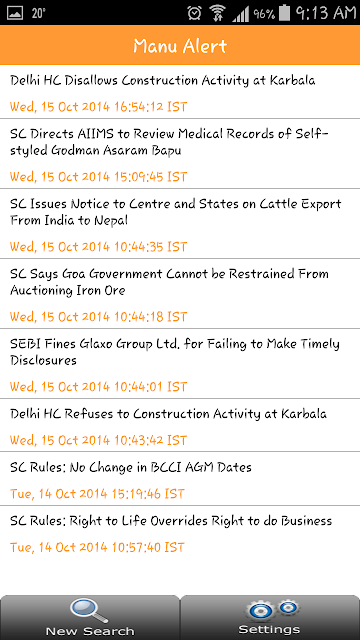Open SC Rules BCCI AGM Dates article
The height and width of the screenshot is (640, 360).
[180, 479]
